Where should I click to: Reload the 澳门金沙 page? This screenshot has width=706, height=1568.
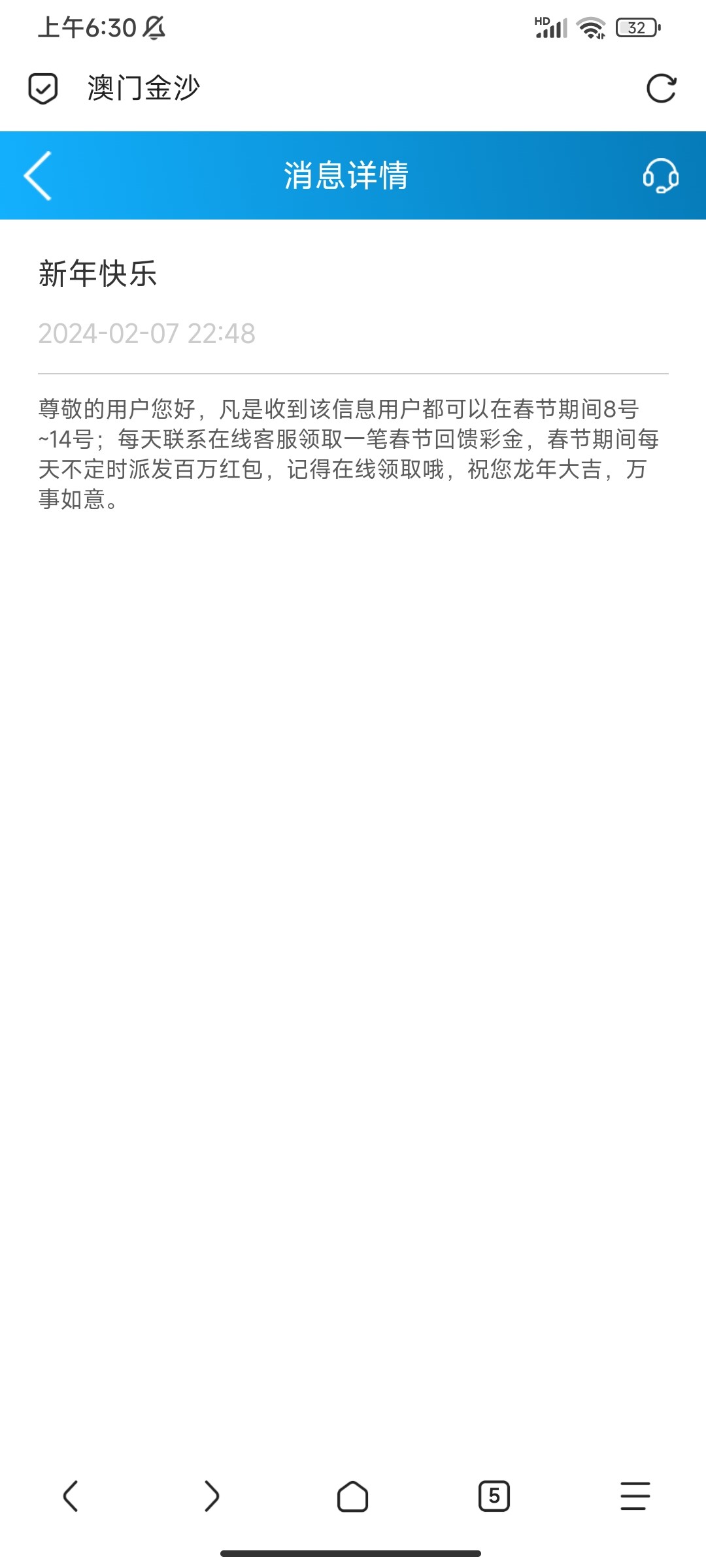(661, 89)
